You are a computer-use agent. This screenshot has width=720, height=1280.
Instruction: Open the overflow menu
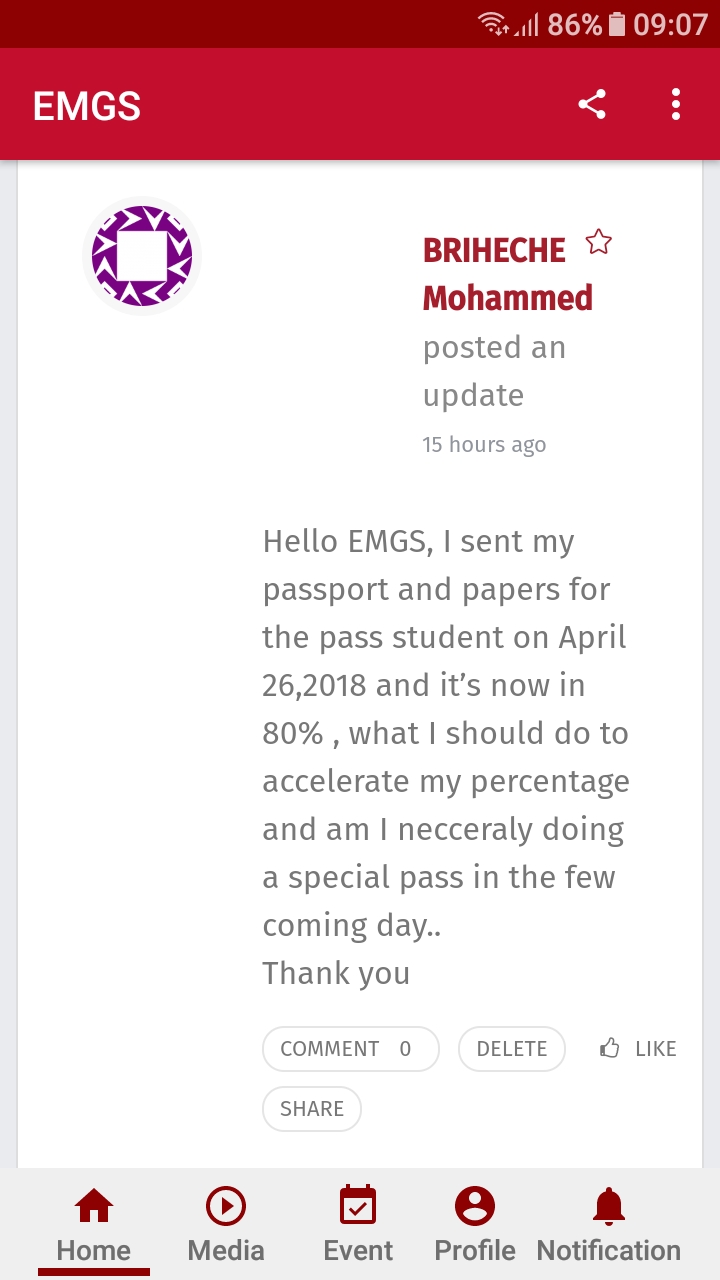(x=676, y=105)
